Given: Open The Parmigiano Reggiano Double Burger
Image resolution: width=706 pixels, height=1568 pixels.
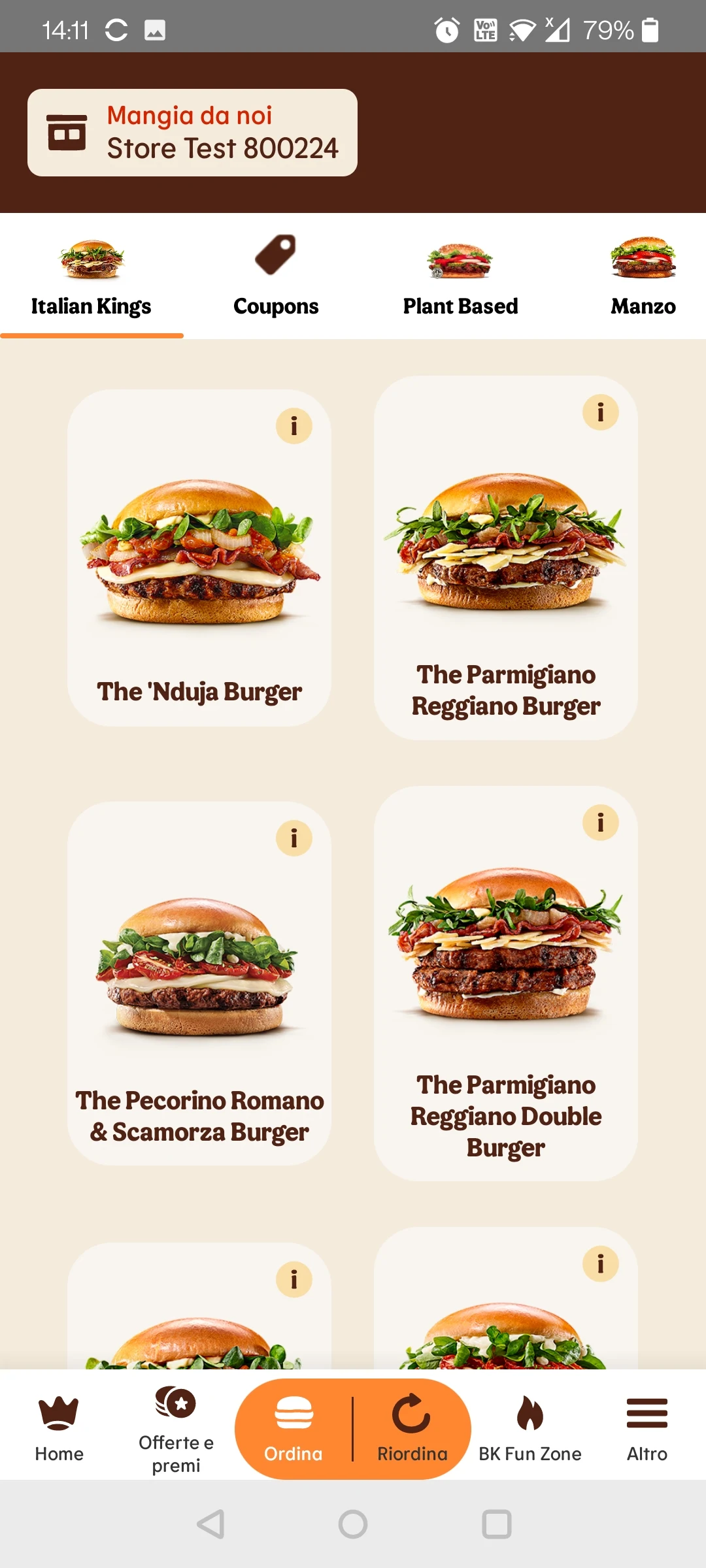Looking at the screenshot, I should pos(506,984).
